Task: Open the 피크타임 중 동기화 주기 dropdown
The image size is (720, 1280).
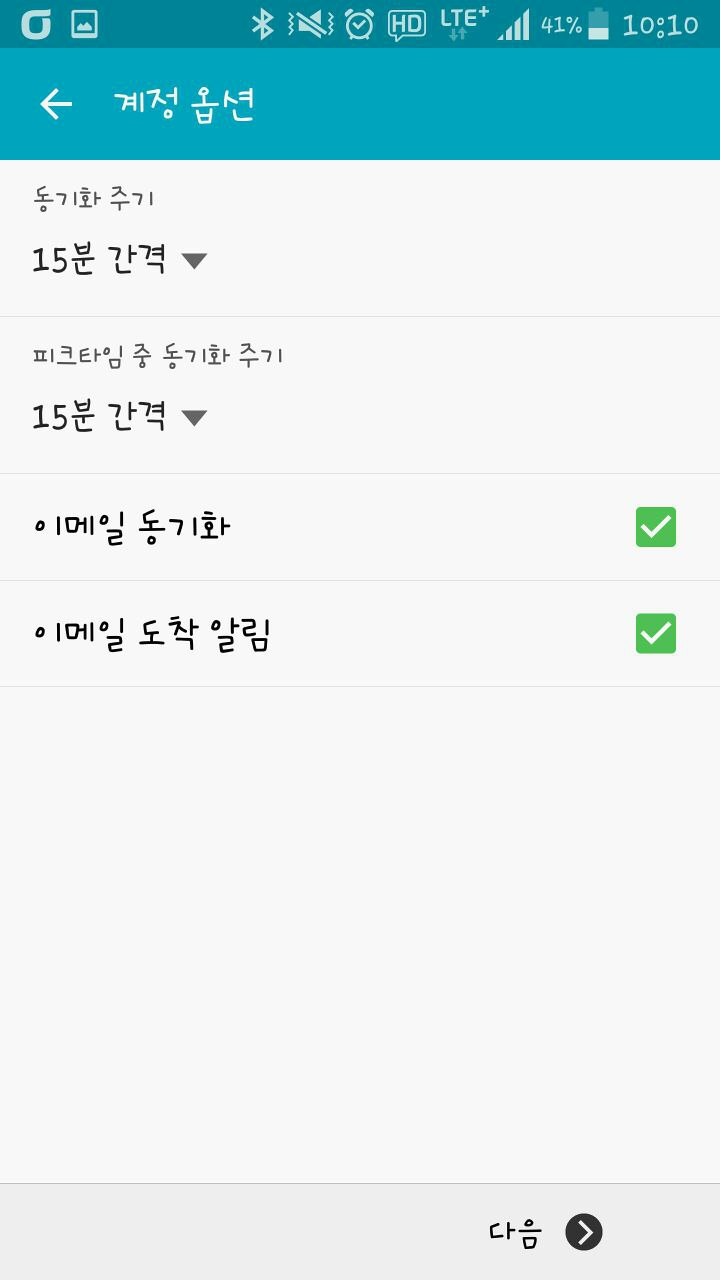Action: pyautogui.click(x=120, y=417)
